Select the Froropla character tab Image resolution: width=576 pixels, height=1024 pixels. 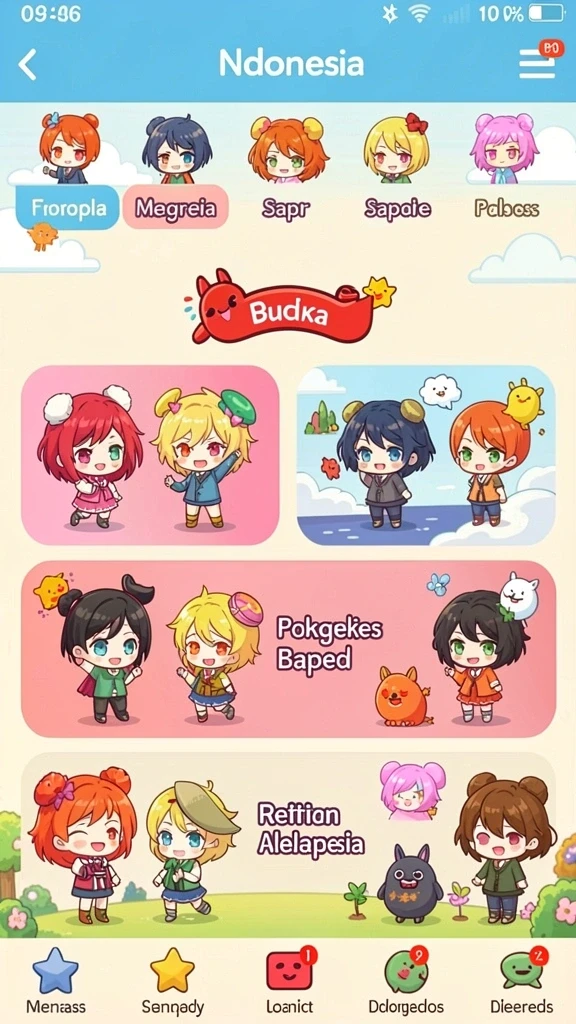(x=68, y=208)
